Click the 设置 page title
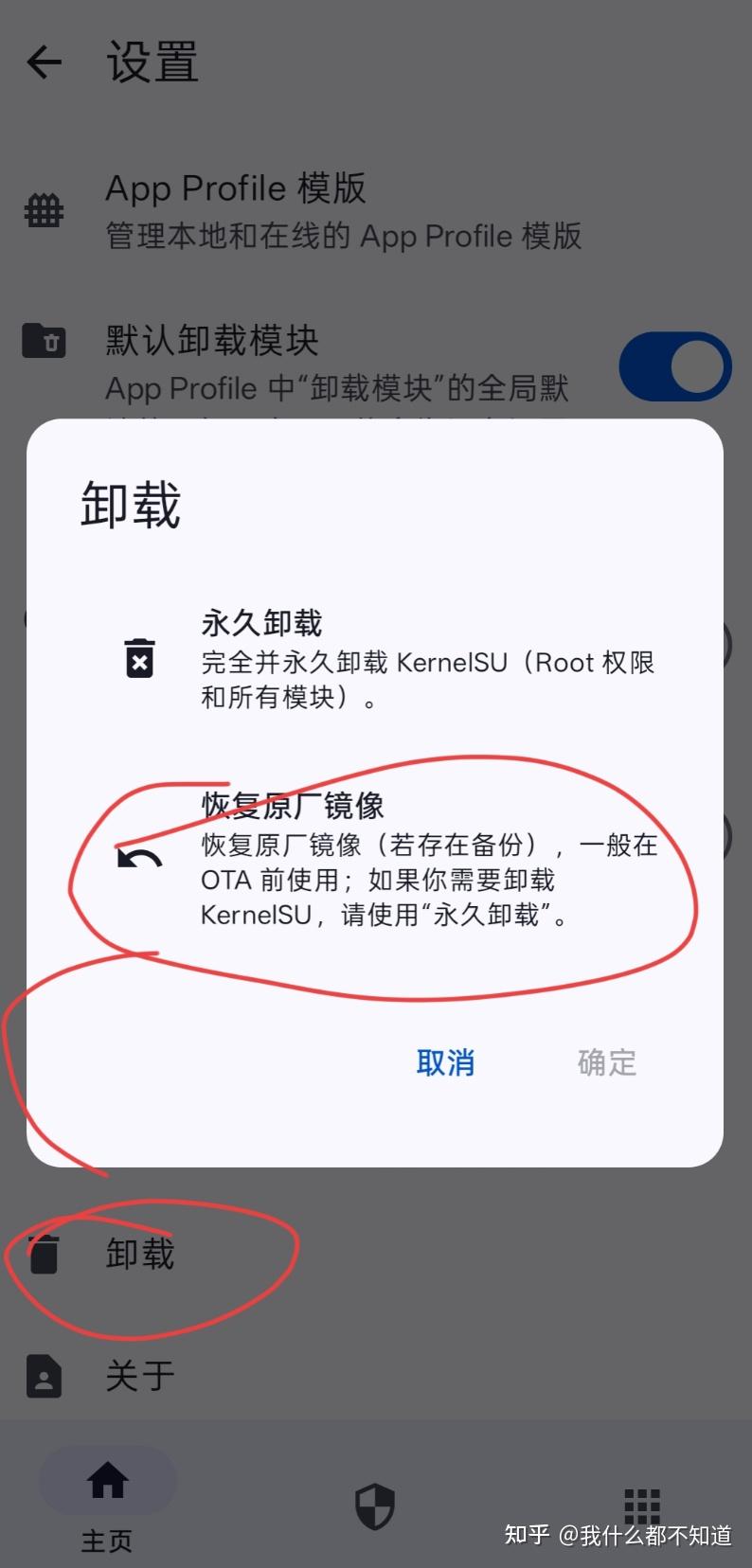 [x=151, y=62]
